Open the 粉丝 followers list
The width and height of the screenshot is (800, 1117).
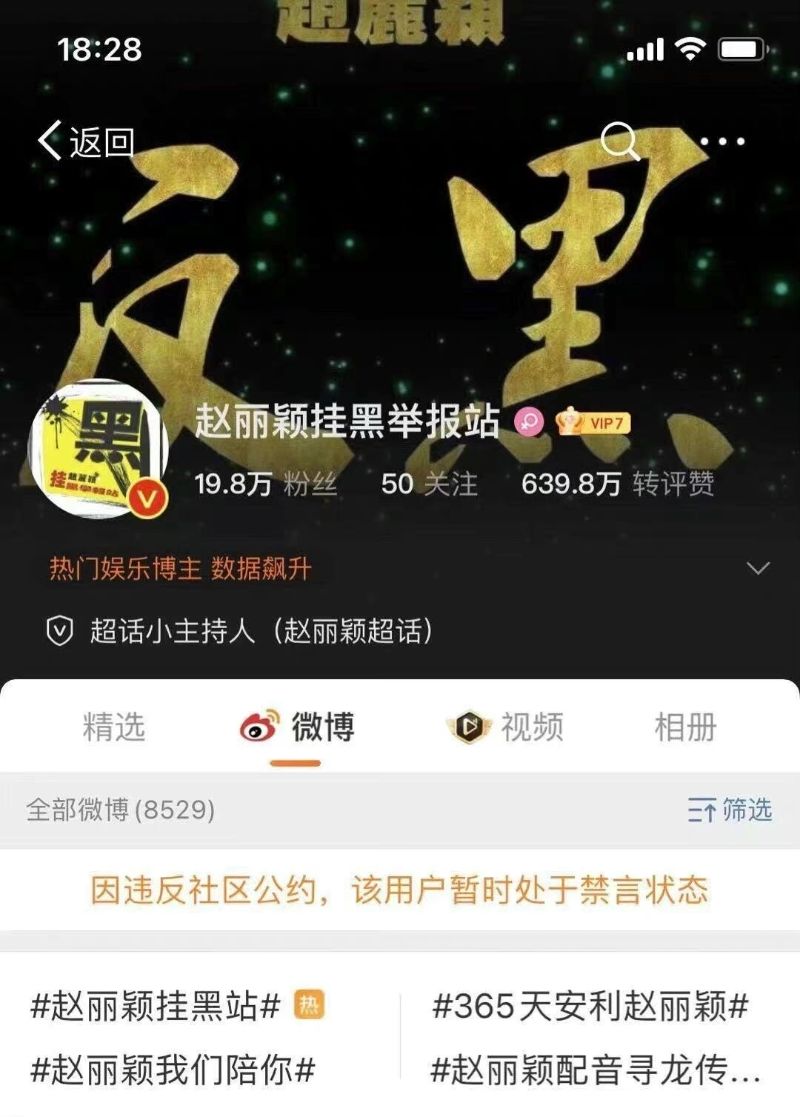[265, 485]
